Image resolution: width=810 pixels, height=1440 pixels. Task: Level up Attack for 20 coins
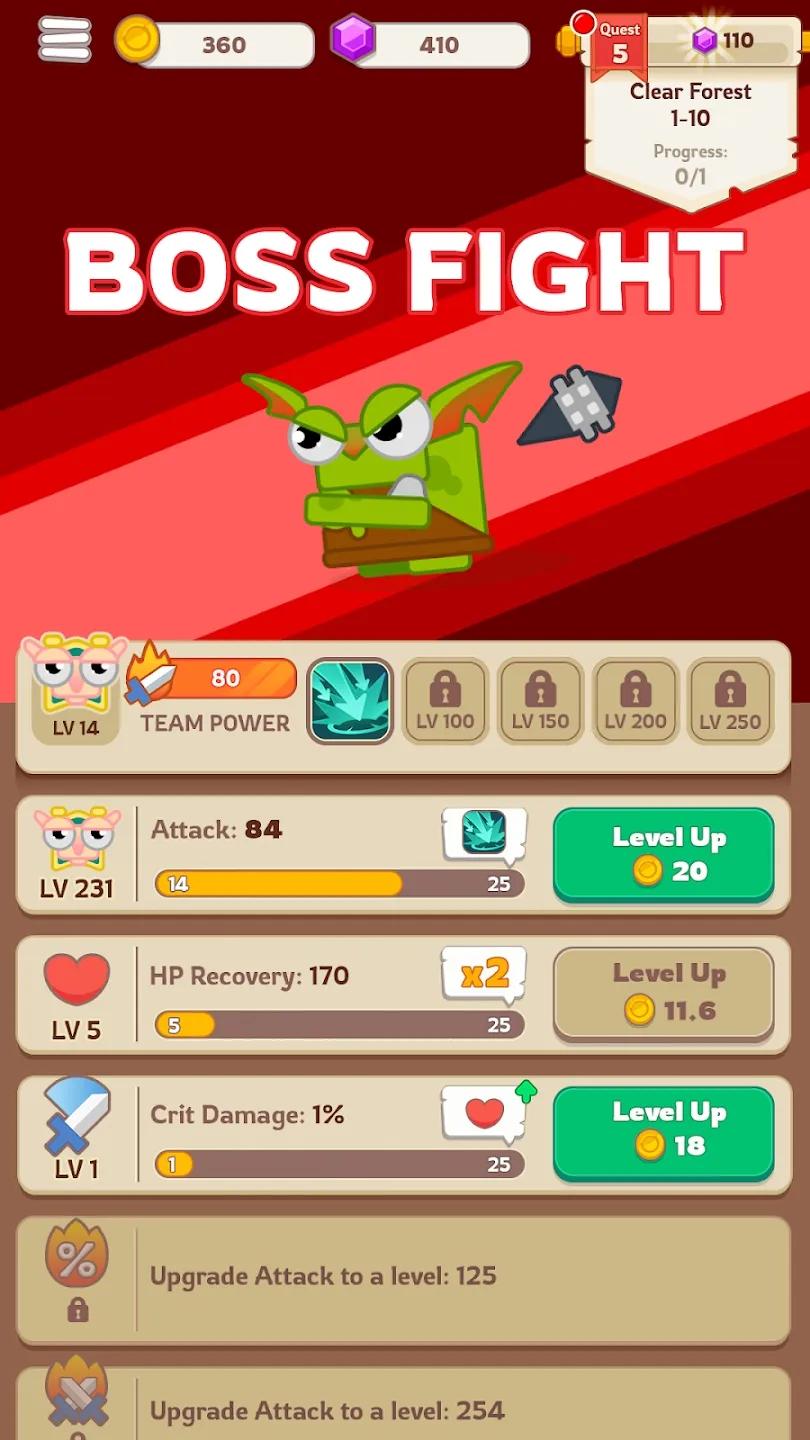click(x=663, y=855)
